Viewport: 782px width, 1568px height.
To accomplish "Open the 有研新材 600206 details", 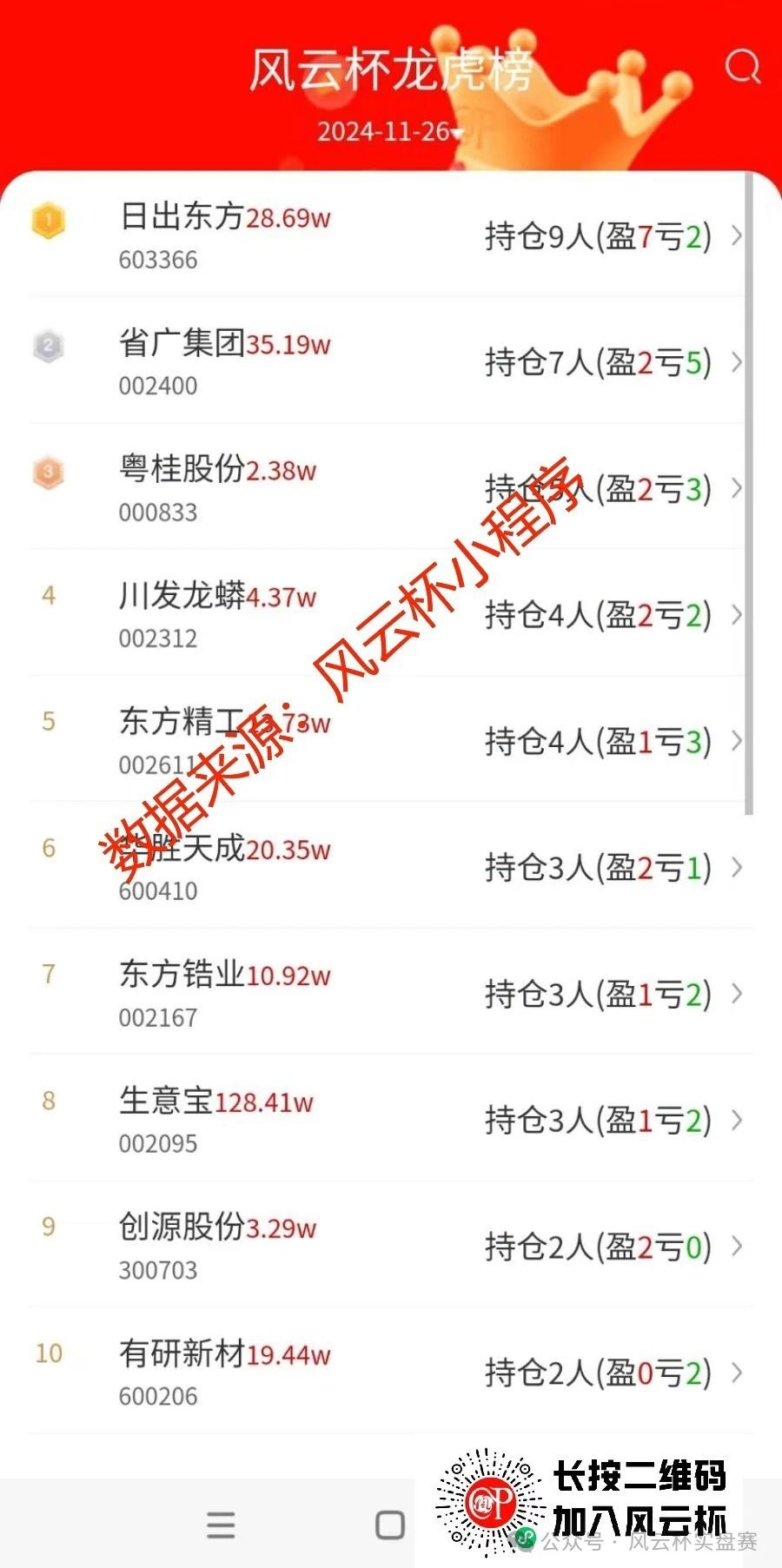I will 389,1373.
